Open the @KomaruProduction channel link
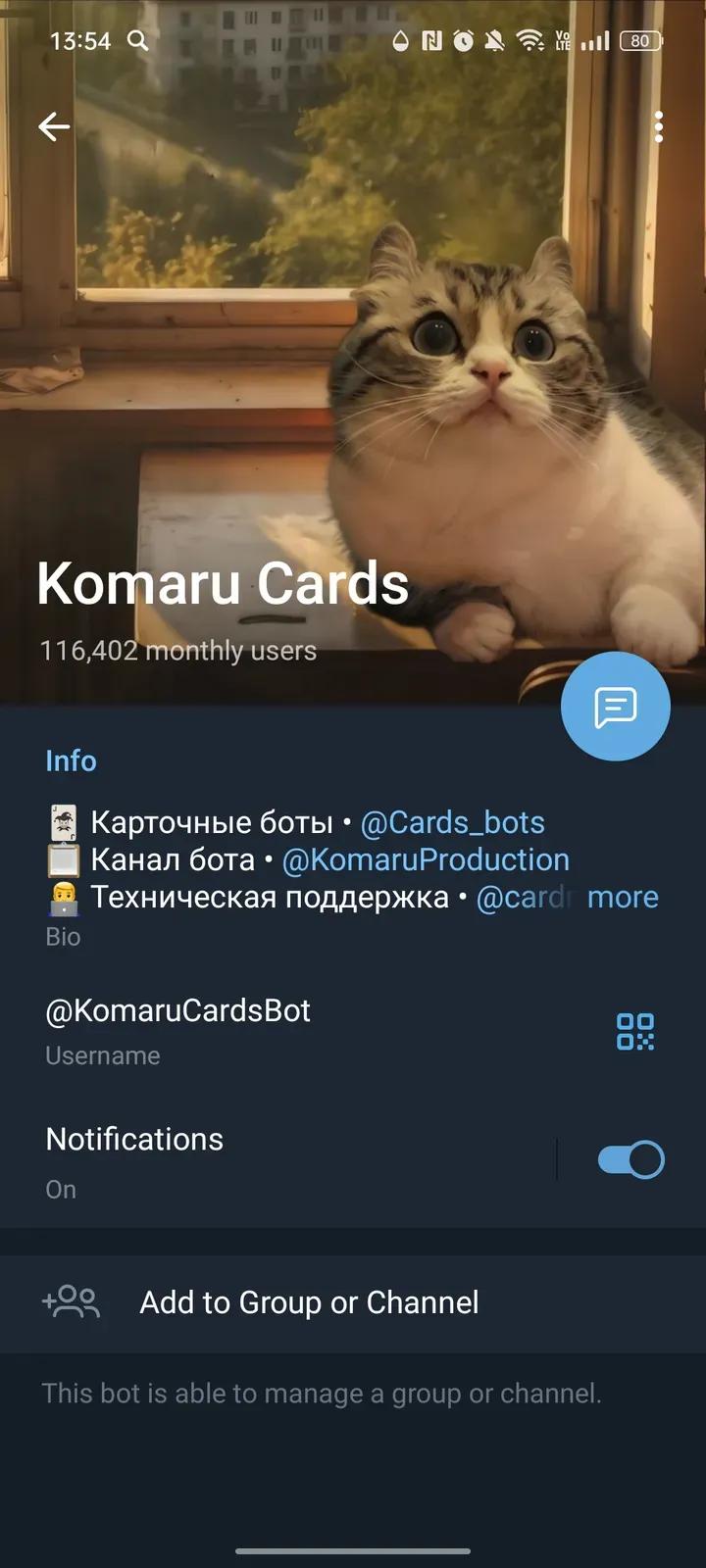Image resolution: width=706 pixels, height=1568 pixels. (426, 859)
